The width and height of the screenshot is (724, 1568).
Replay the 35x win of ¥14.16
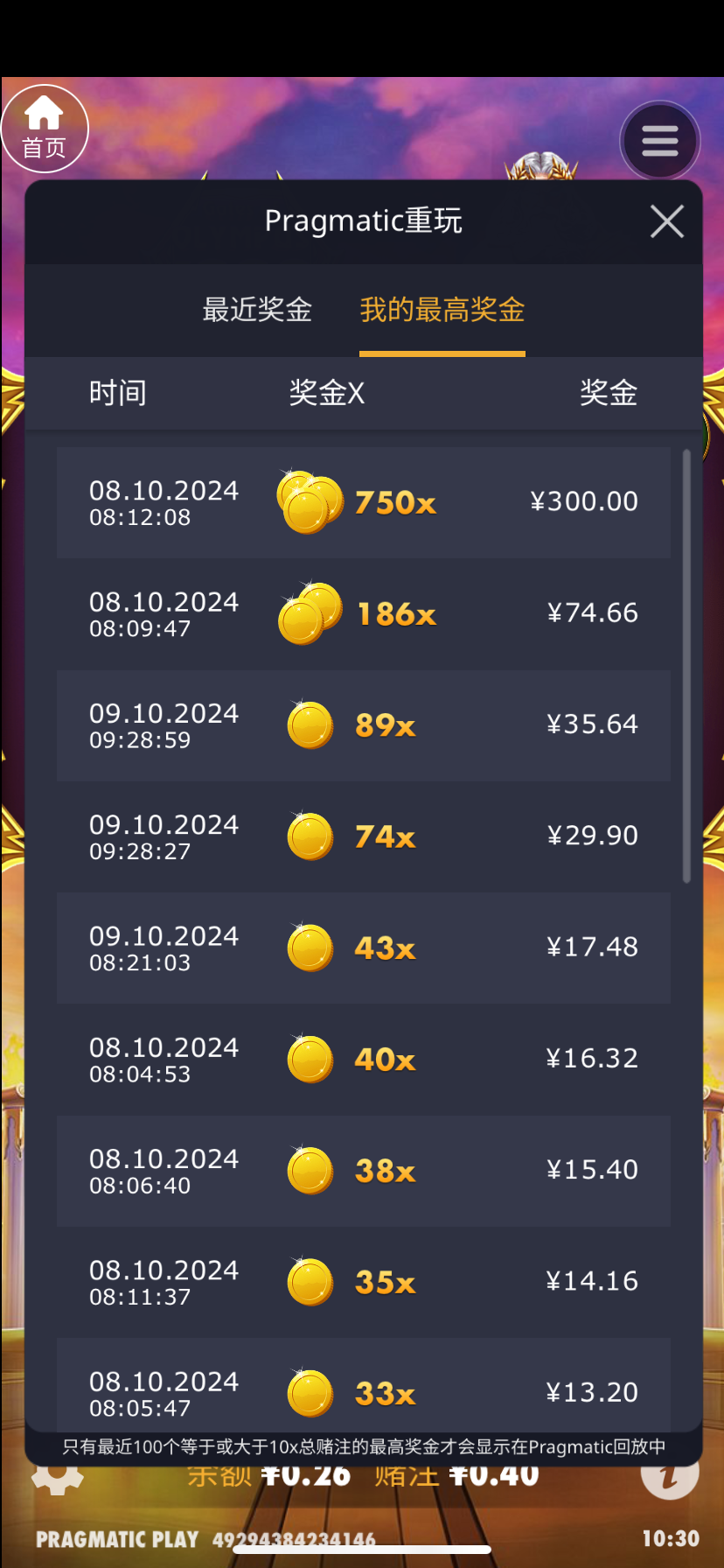pos(363,1282)
